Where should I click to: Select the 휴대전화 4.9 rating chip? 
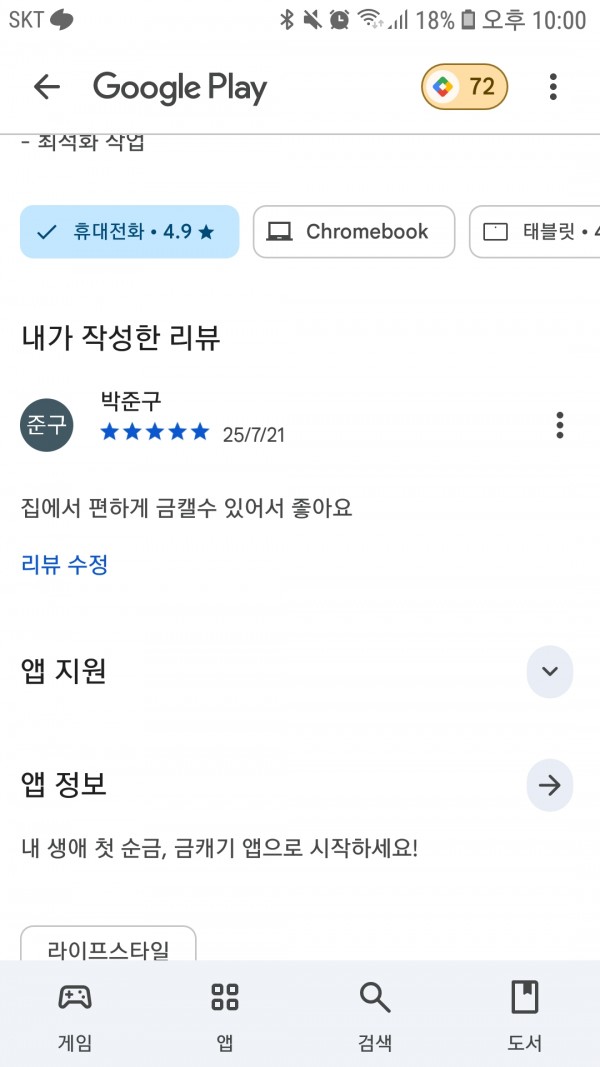tap(129, 232)
